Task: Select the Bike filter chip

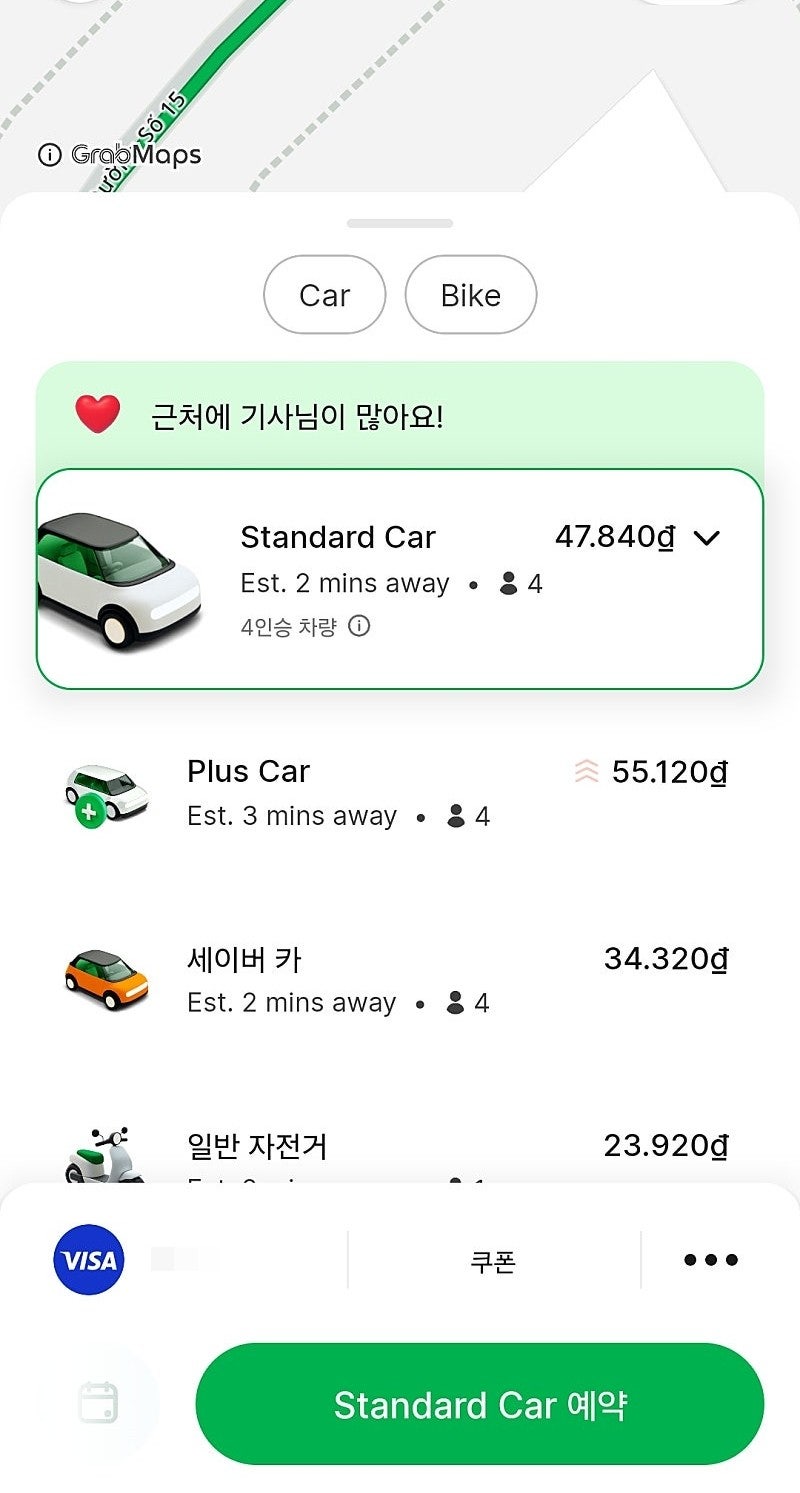Action: [470, 295]
